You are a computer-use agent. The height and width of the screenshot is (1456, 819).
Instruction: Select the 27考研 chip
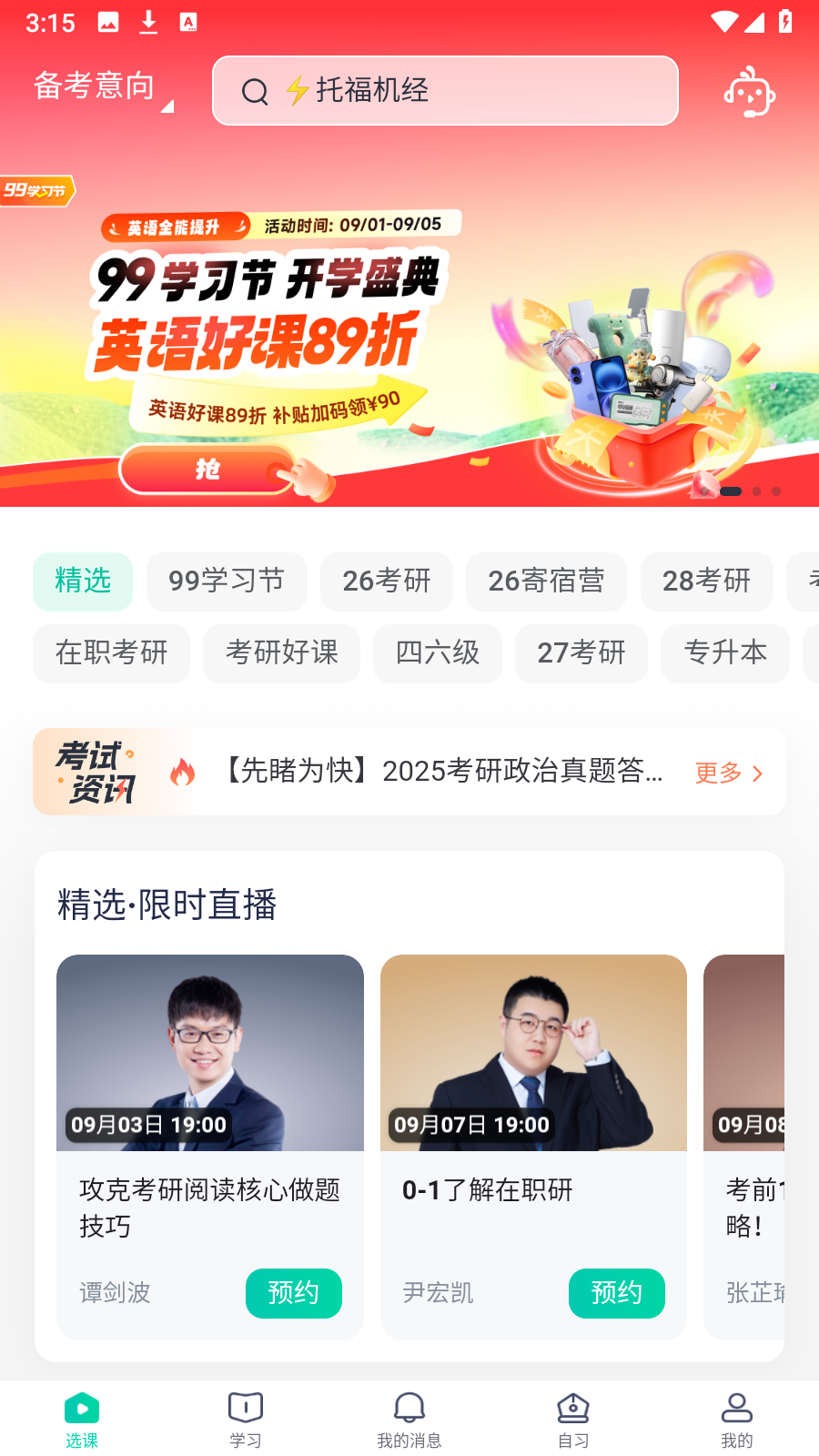(x=581, y=652)
